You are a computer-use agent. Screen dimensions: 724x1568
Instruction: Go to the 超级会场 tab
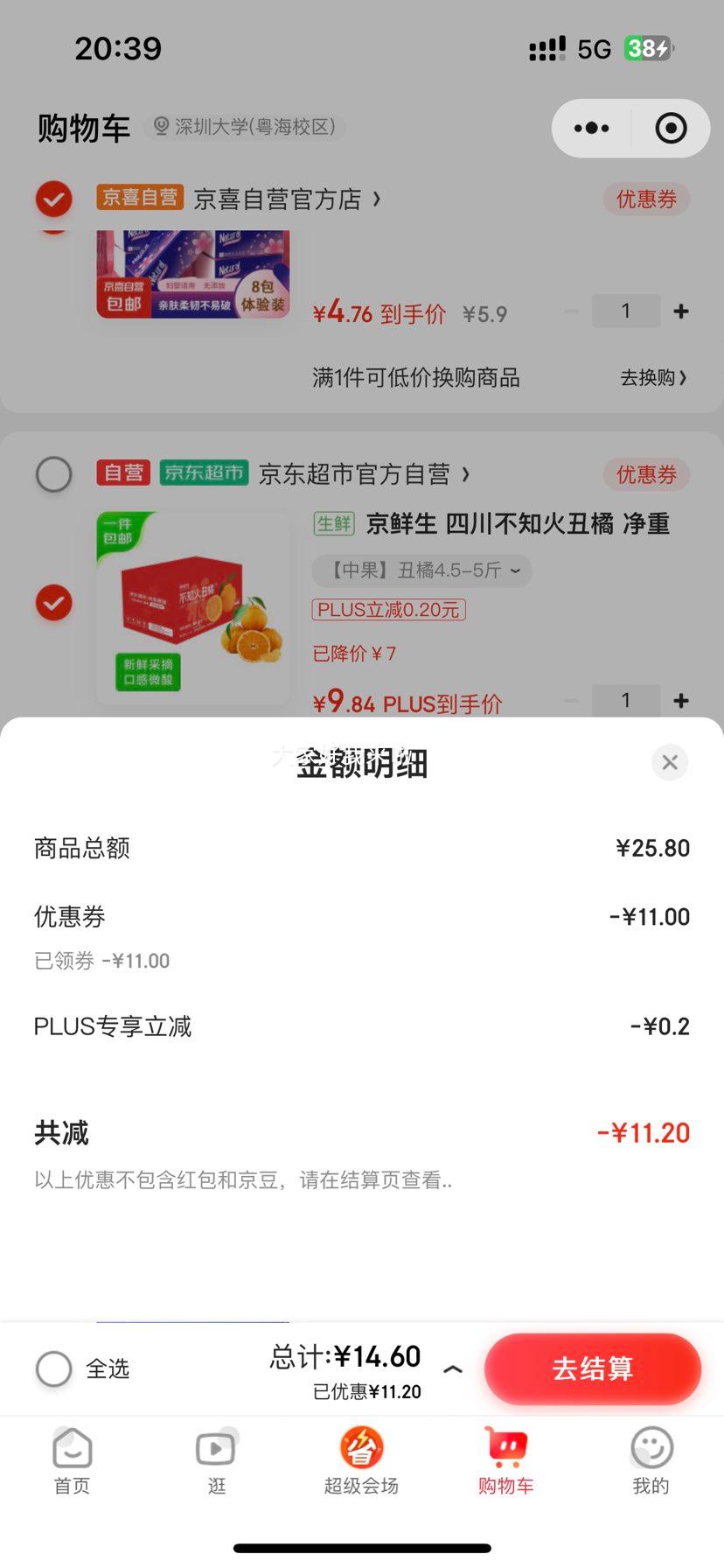tap(361, 1461)
